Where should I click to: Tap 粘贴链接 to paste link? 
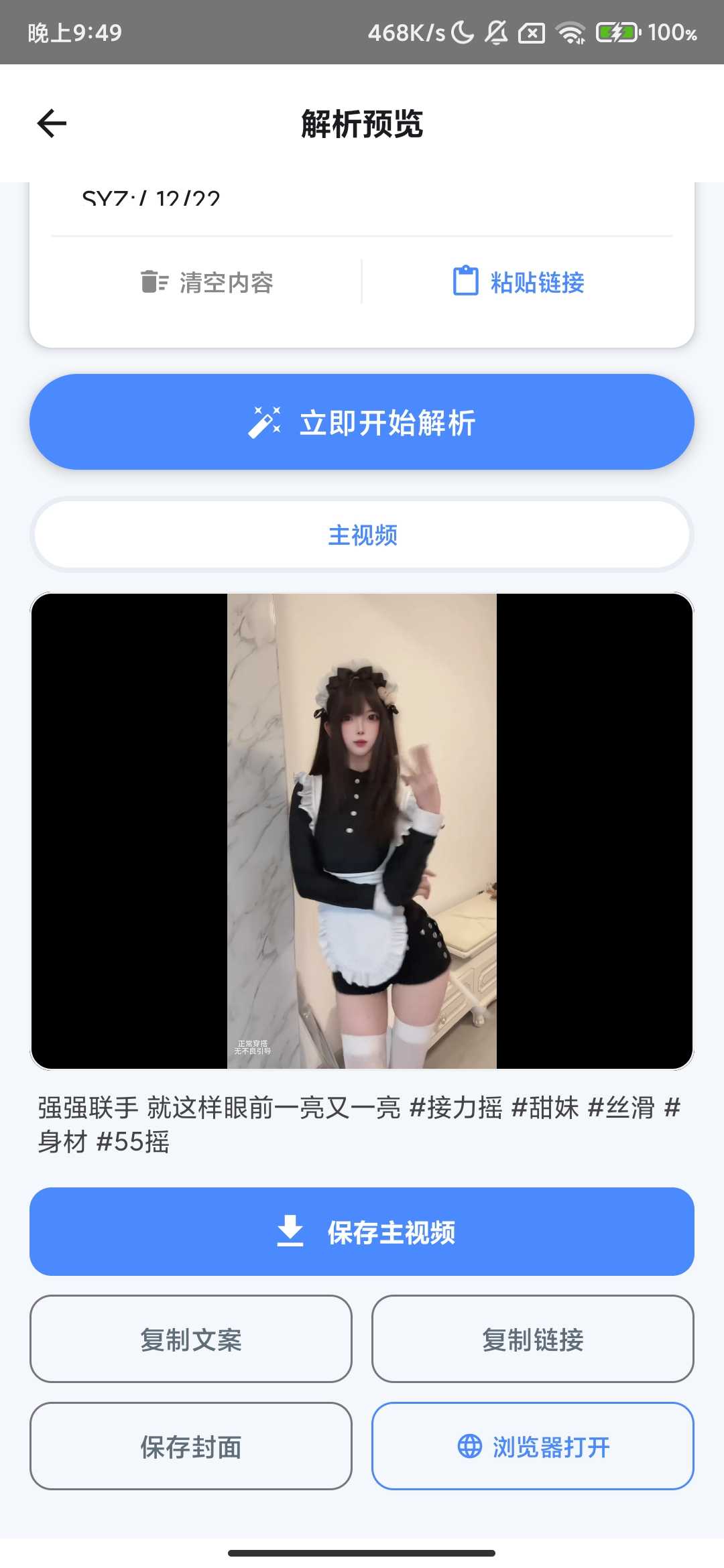[519, 282]
